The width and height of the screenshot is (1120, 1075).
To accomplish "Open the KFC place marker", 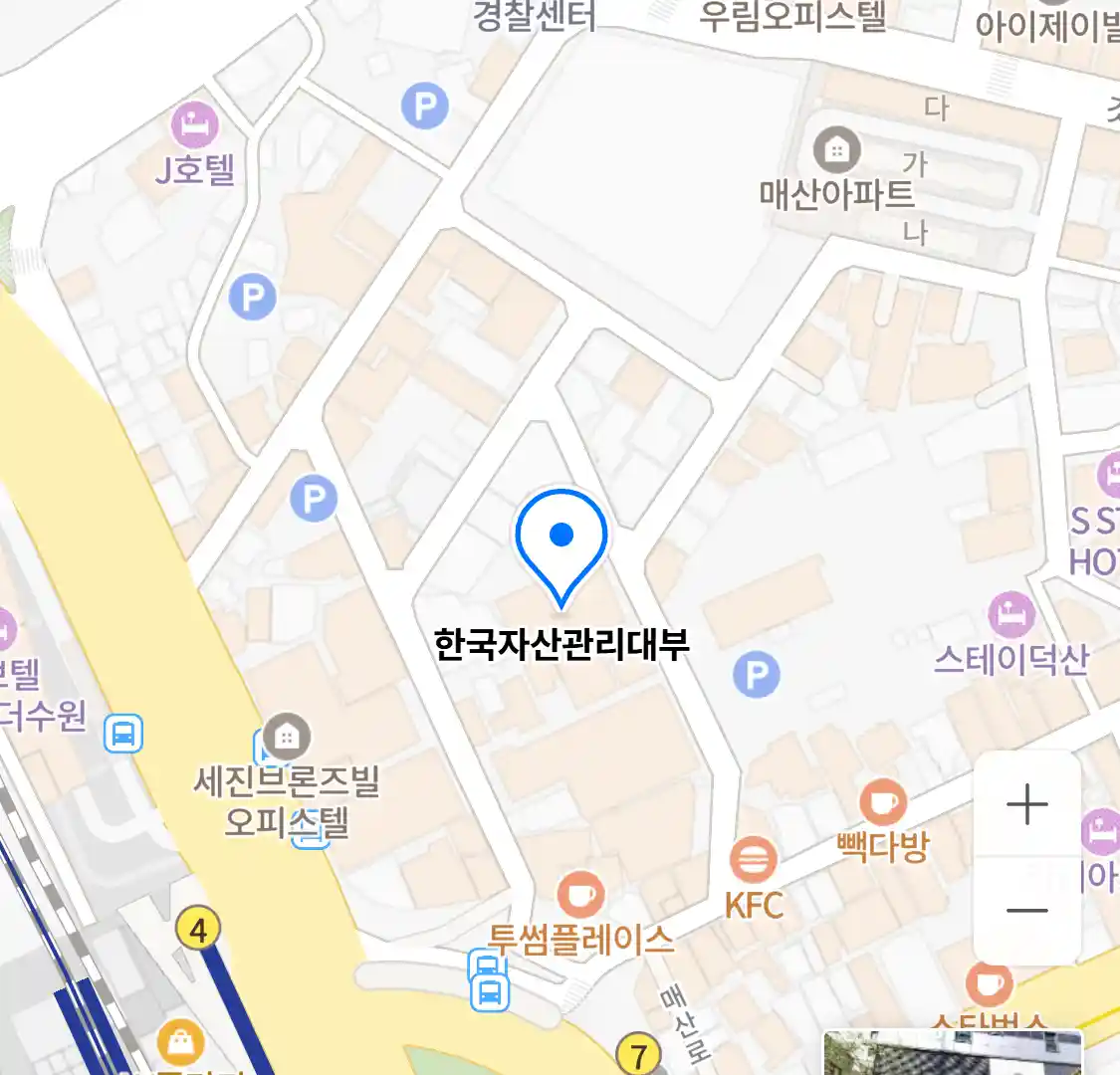I will point(754,859).
